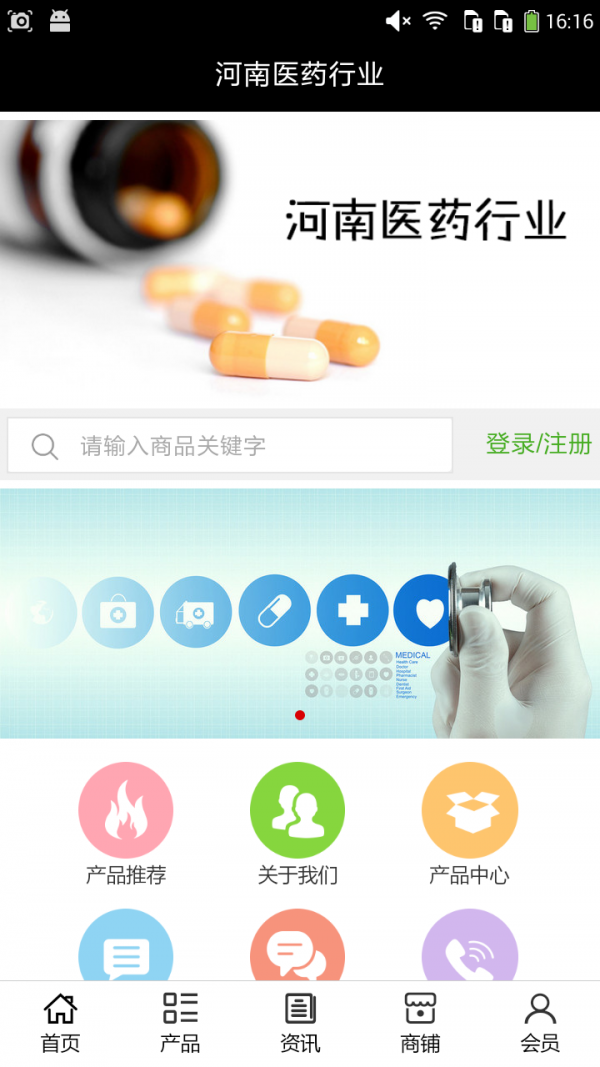Switch to the 首页 home tab
The height and width of the screenshot is (1067, 600).
[60, 1023]
